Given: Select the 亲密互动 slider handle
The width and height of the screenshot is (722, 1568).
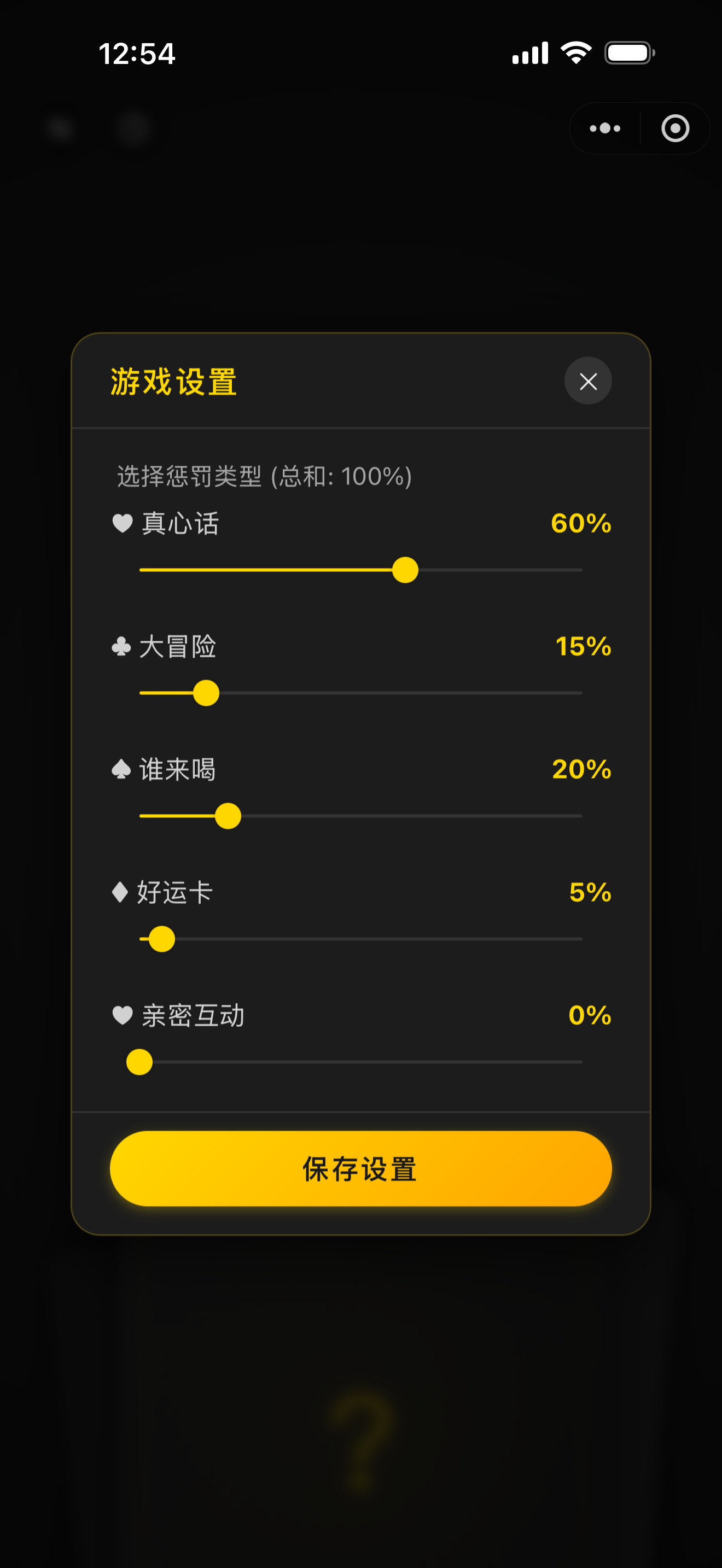Looking at the screenshot, I should pos(139,1062).
